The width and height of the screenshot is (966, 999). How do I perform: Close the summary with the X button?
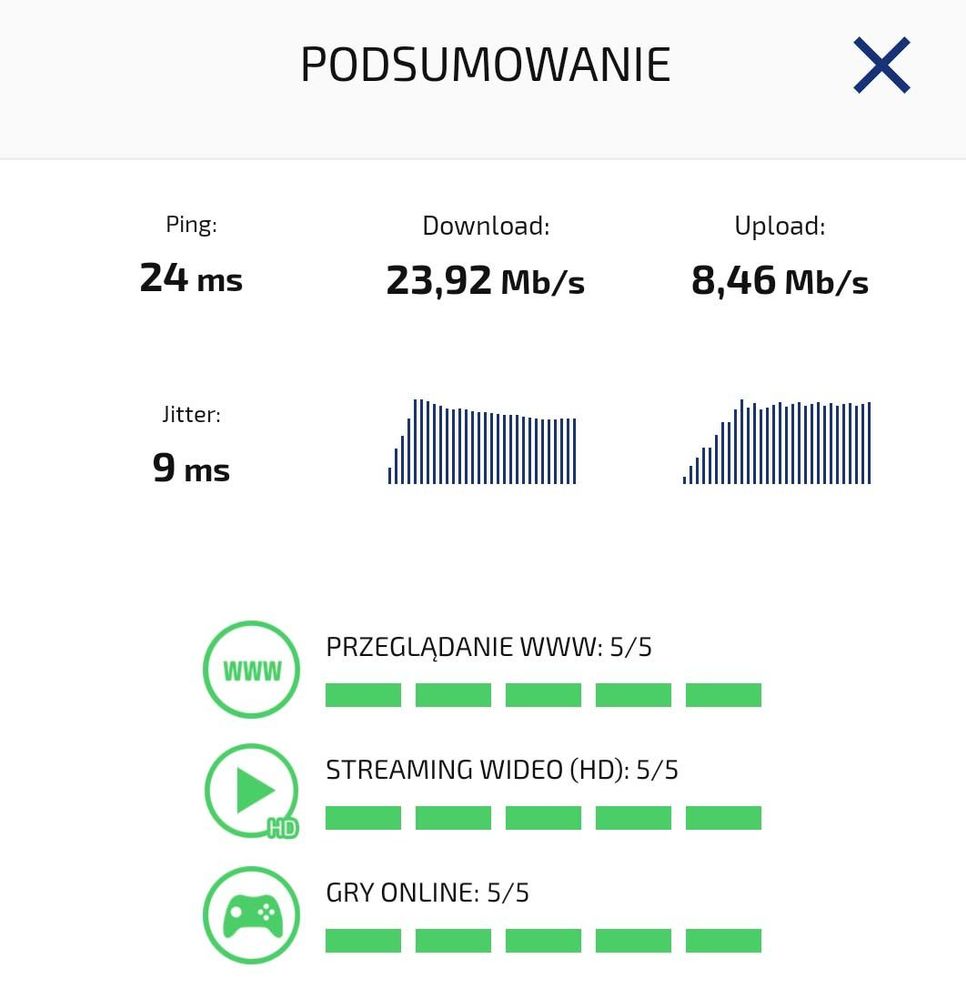[x=880, y=64]
